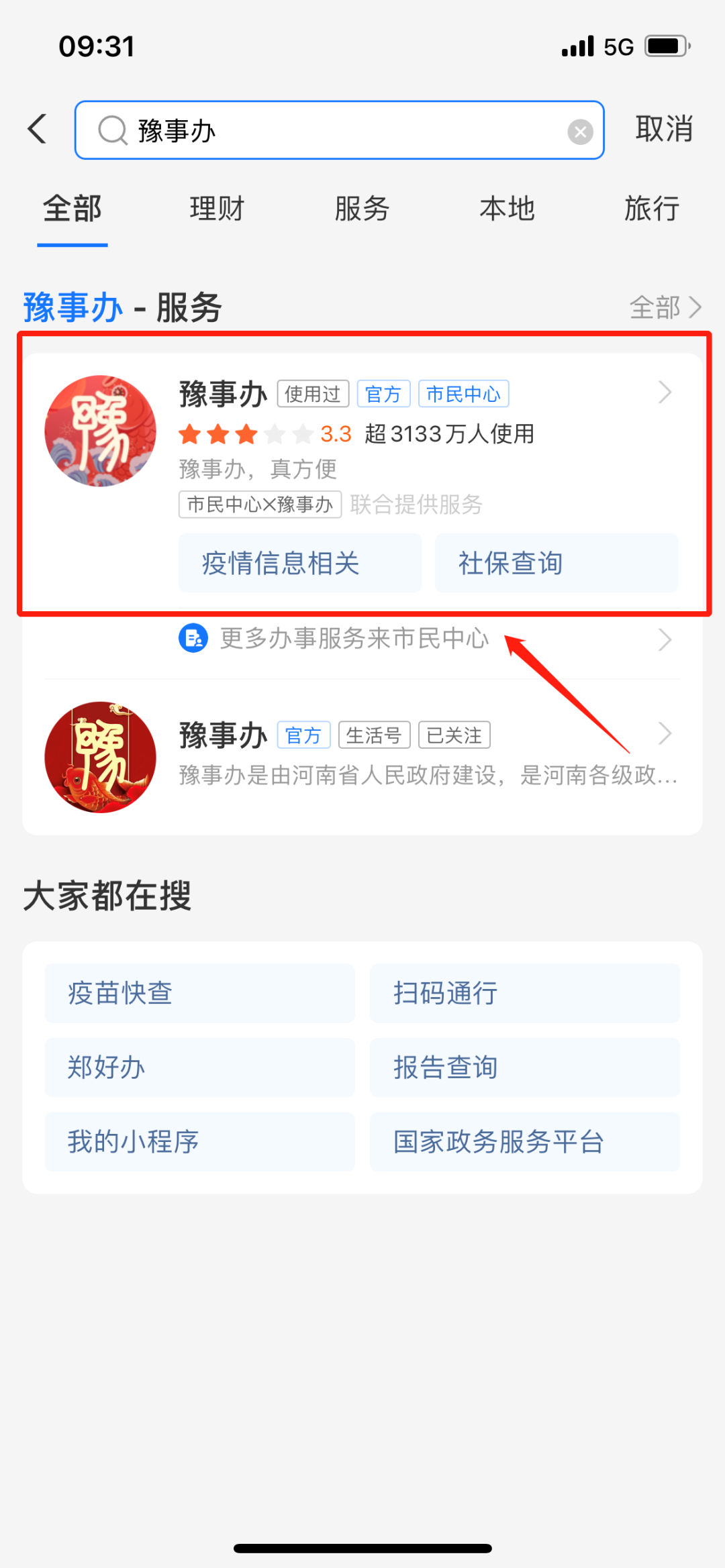Go back using the back arrow

point(38,129)
